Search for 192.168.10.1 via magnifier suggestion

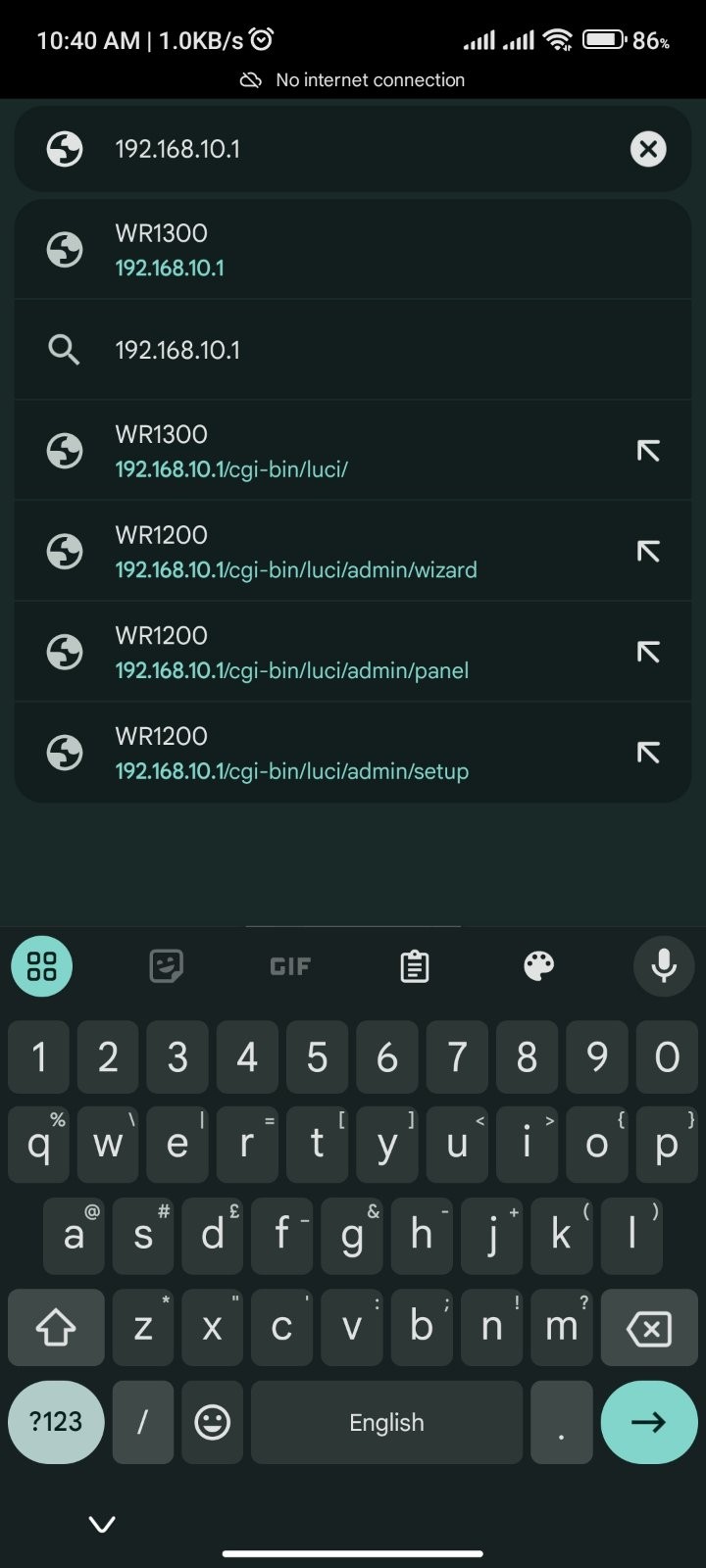tap(353, 350)
